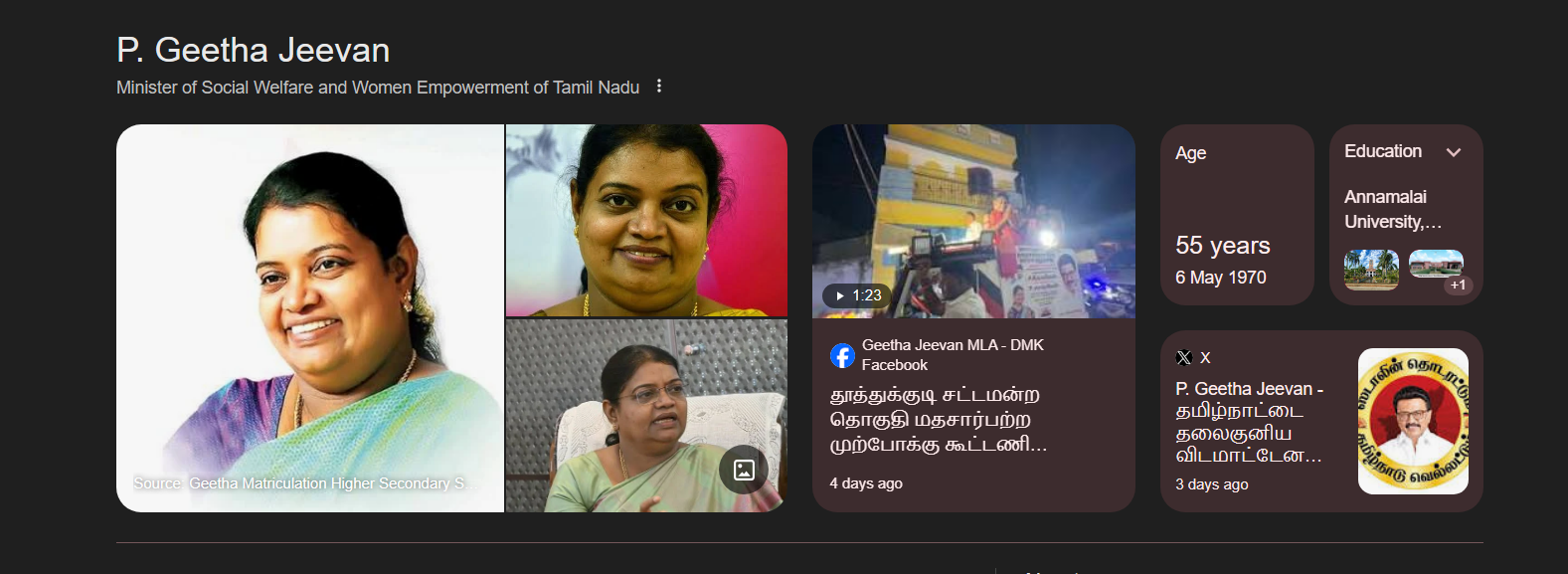Screen dimensions: 1568x574
Task: Open all images via the gallery icon
Action: click(744, 470)
